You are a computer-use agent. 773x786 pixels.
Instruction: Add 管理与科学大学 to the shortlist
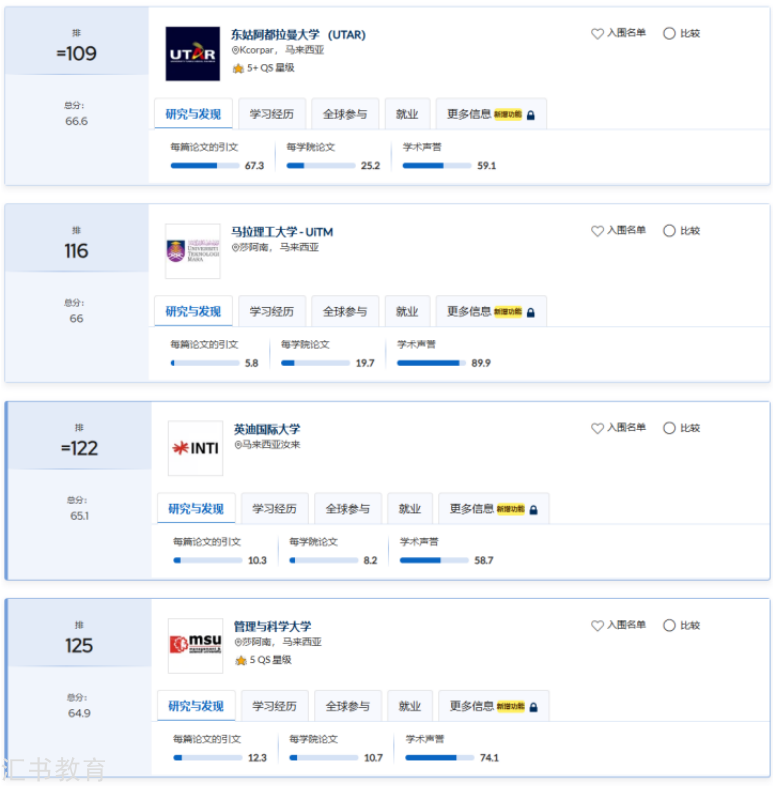click(618, 625)
